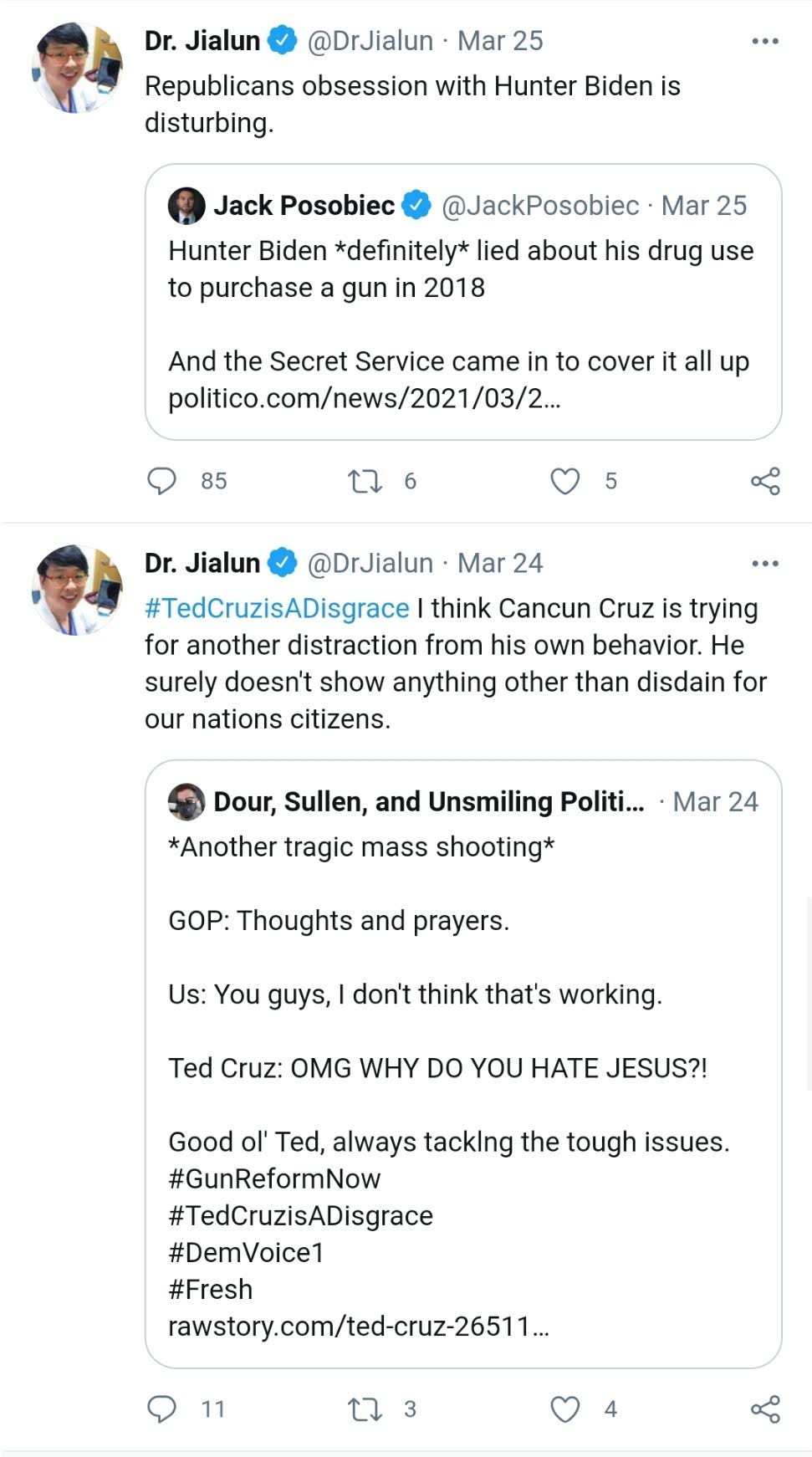Open overflow menu on the Mar 25 tweet

(765, 41)
